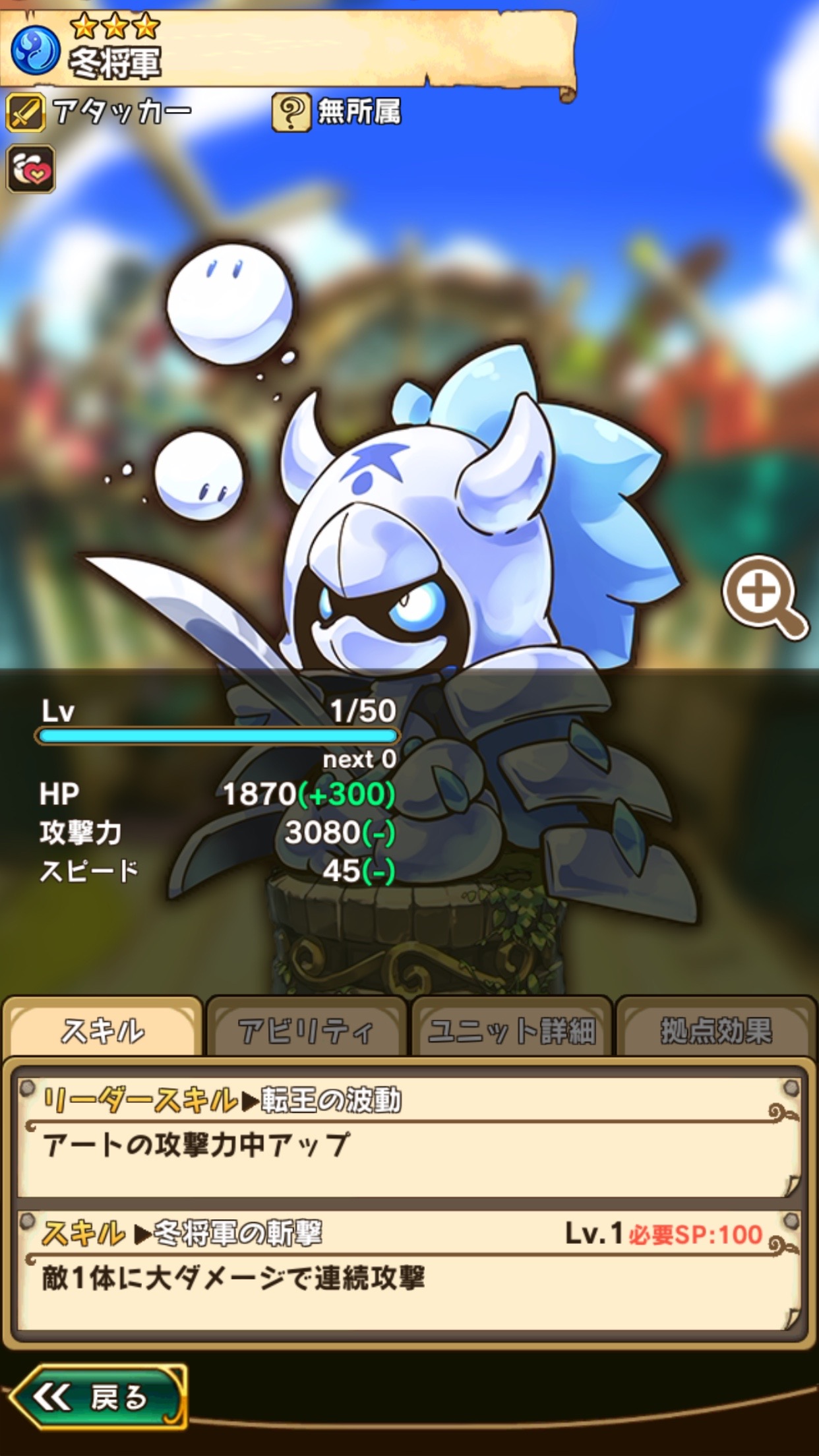The image size is (819, 1456).
Task: Open the リーダースキル 転王の波動 panel
Action: click(409, 1137)
